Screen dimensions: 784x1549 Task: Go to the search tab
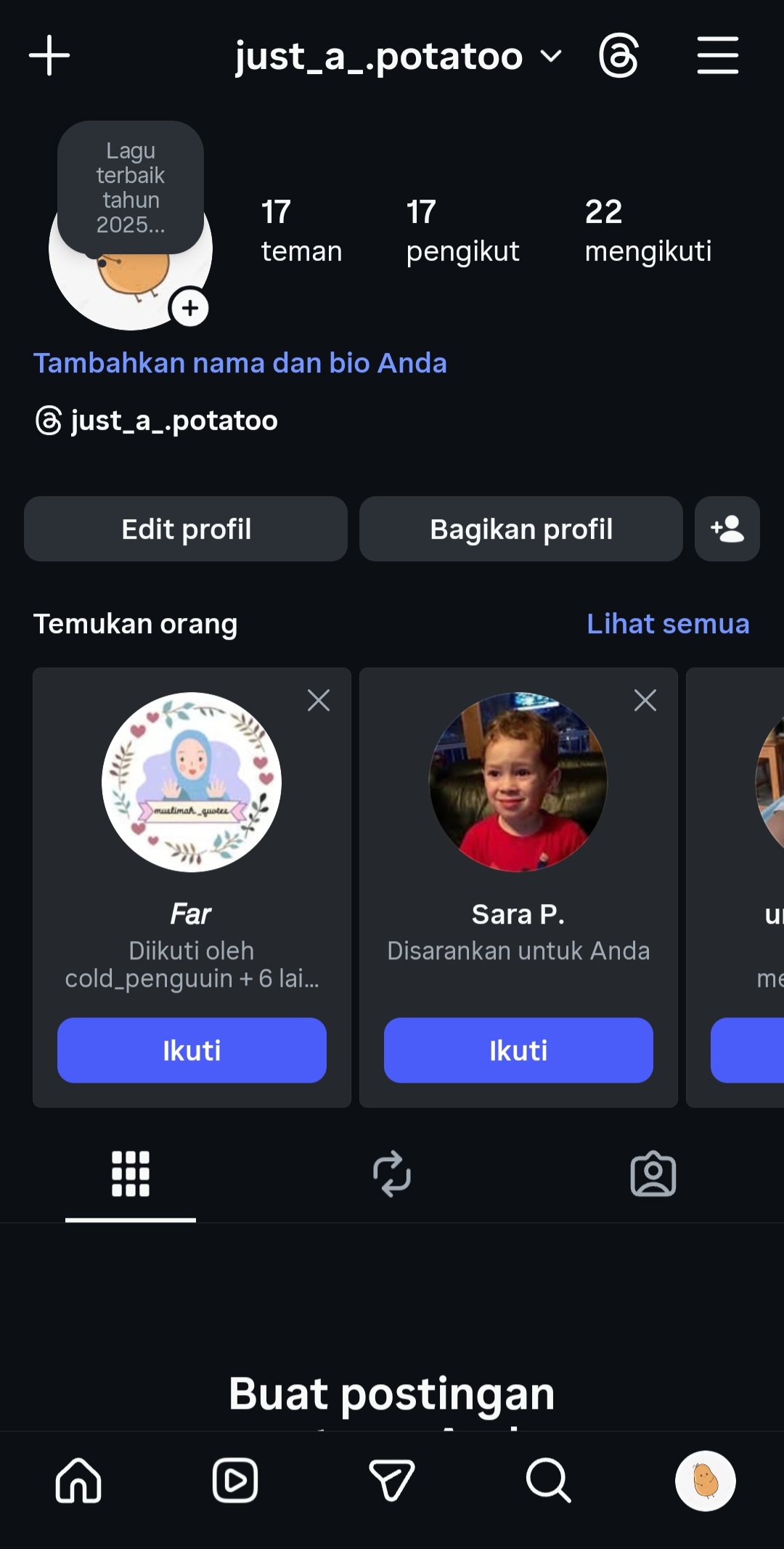pyautogui.click(x=548, y=1480)
